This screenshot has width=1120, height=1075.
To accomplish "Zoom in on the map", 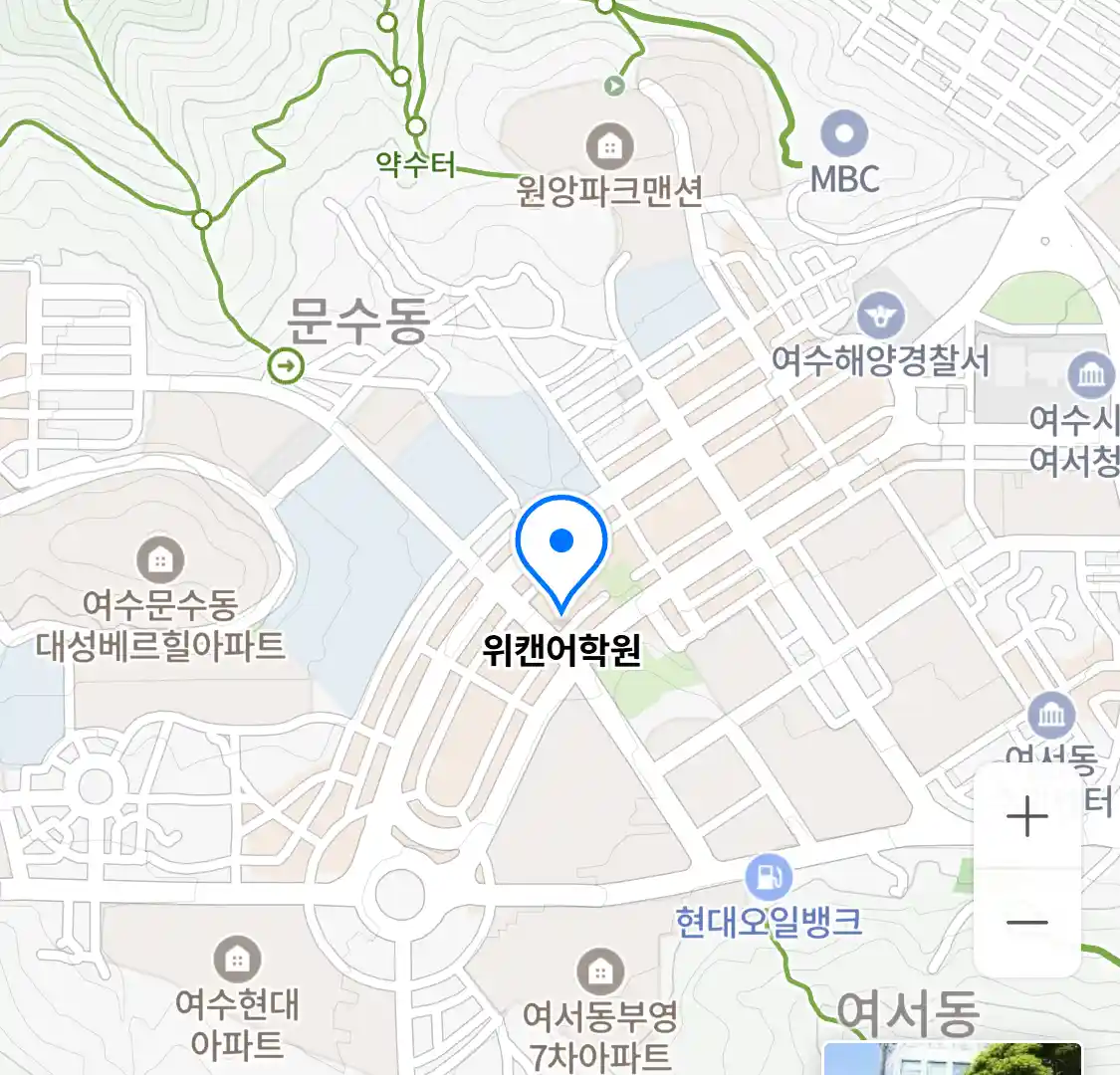I will 1027,818.
